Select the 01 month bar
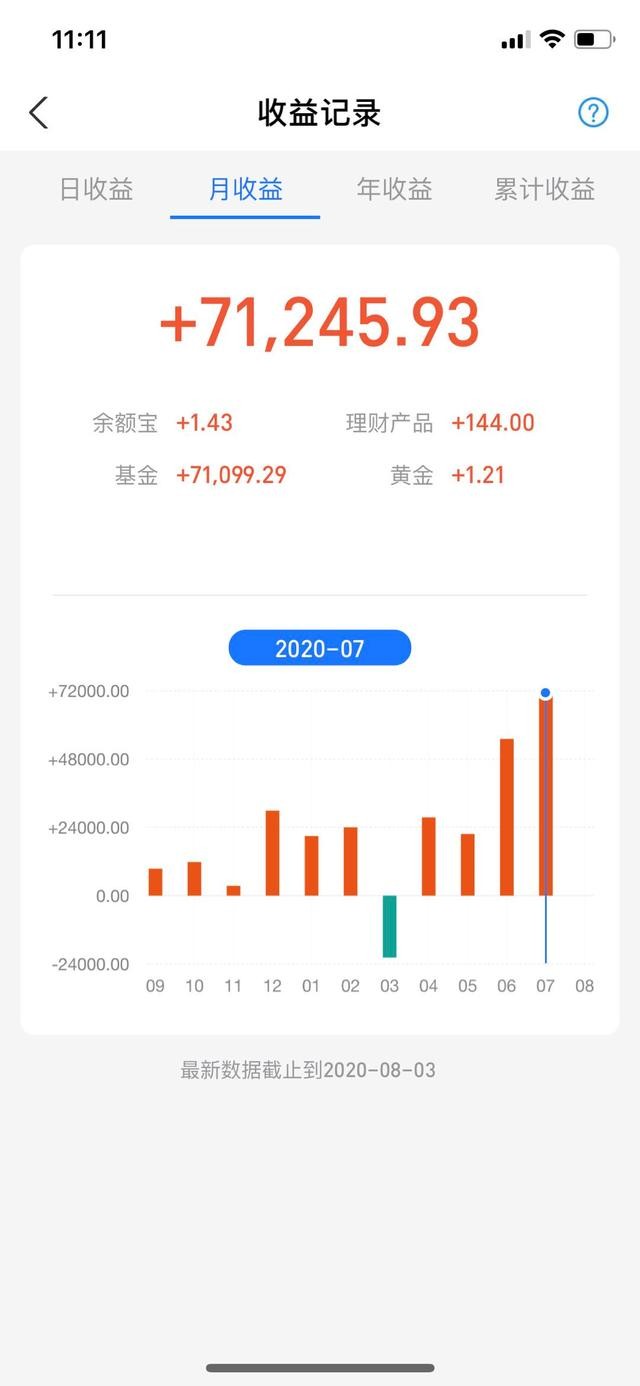This screenshot has height=1386, width=640. [x=311, y=865]
